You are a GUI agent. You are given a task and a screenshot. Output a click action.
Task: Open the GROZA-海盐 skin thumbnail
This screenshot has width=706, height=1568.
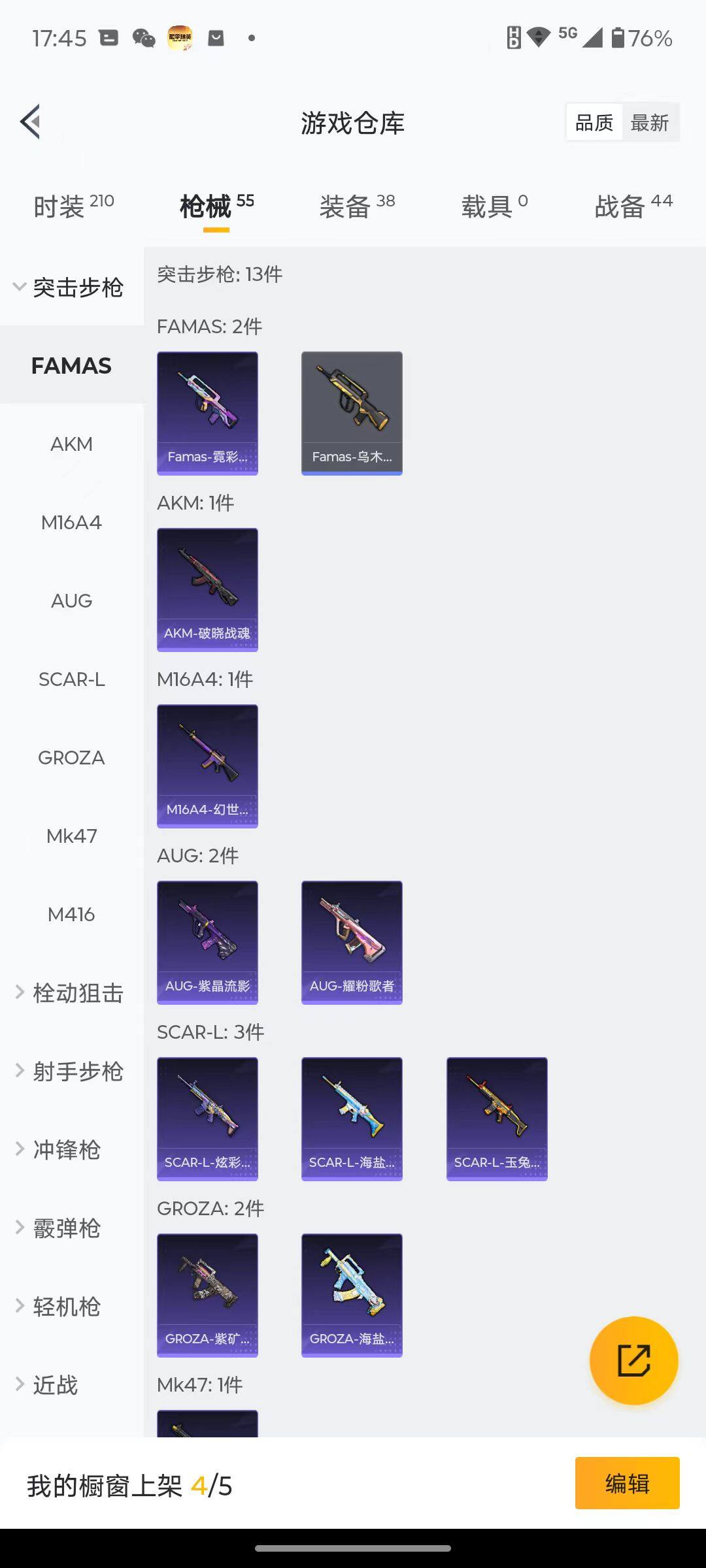pyautogui.click(x=351, y=1295)
